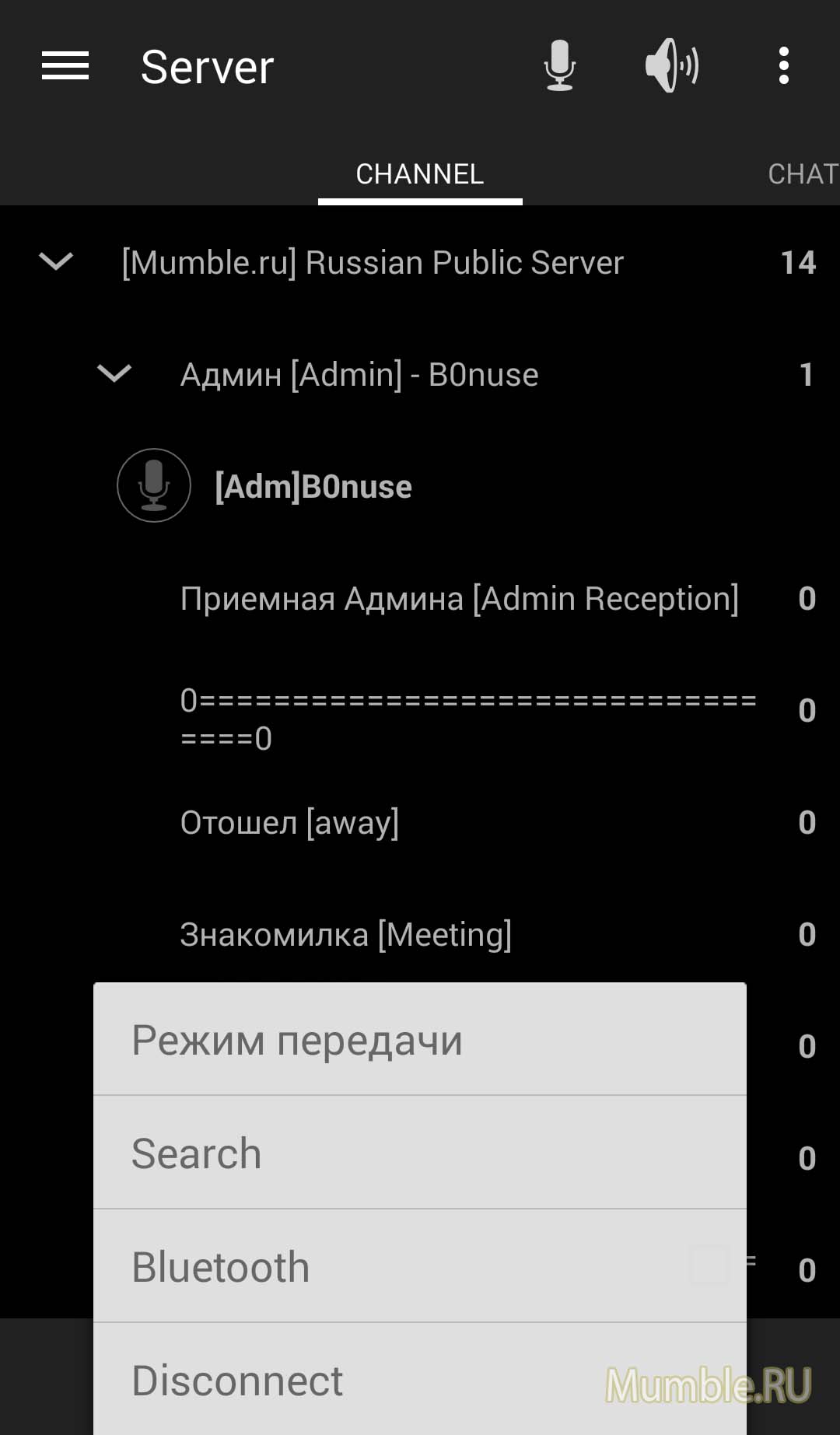Image resolution: width=840 pixels, height=1435 pixels.
Task: Switch to the CHAT tab
Action: [802, 174]
